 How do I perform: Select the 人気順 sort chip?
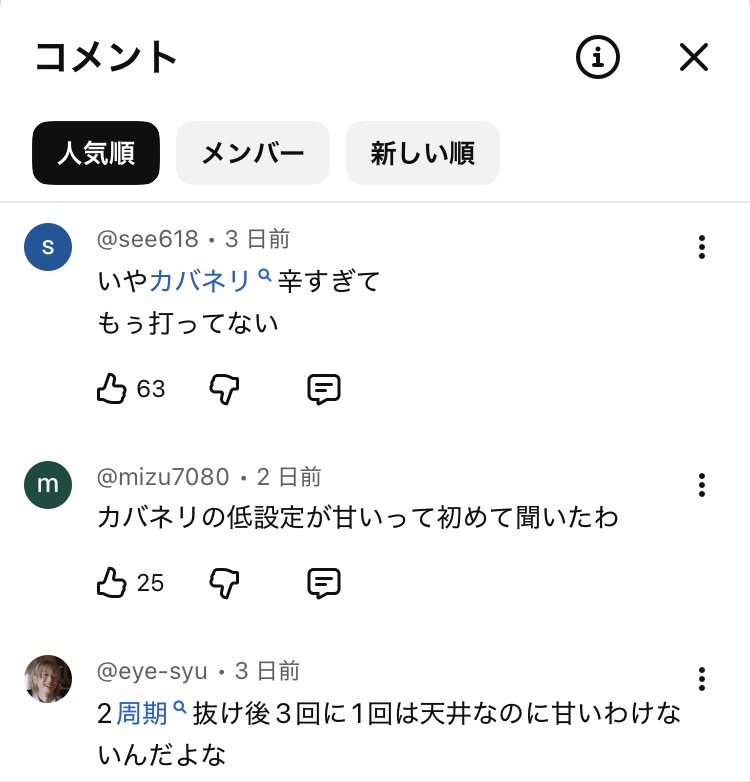point(96,153)
